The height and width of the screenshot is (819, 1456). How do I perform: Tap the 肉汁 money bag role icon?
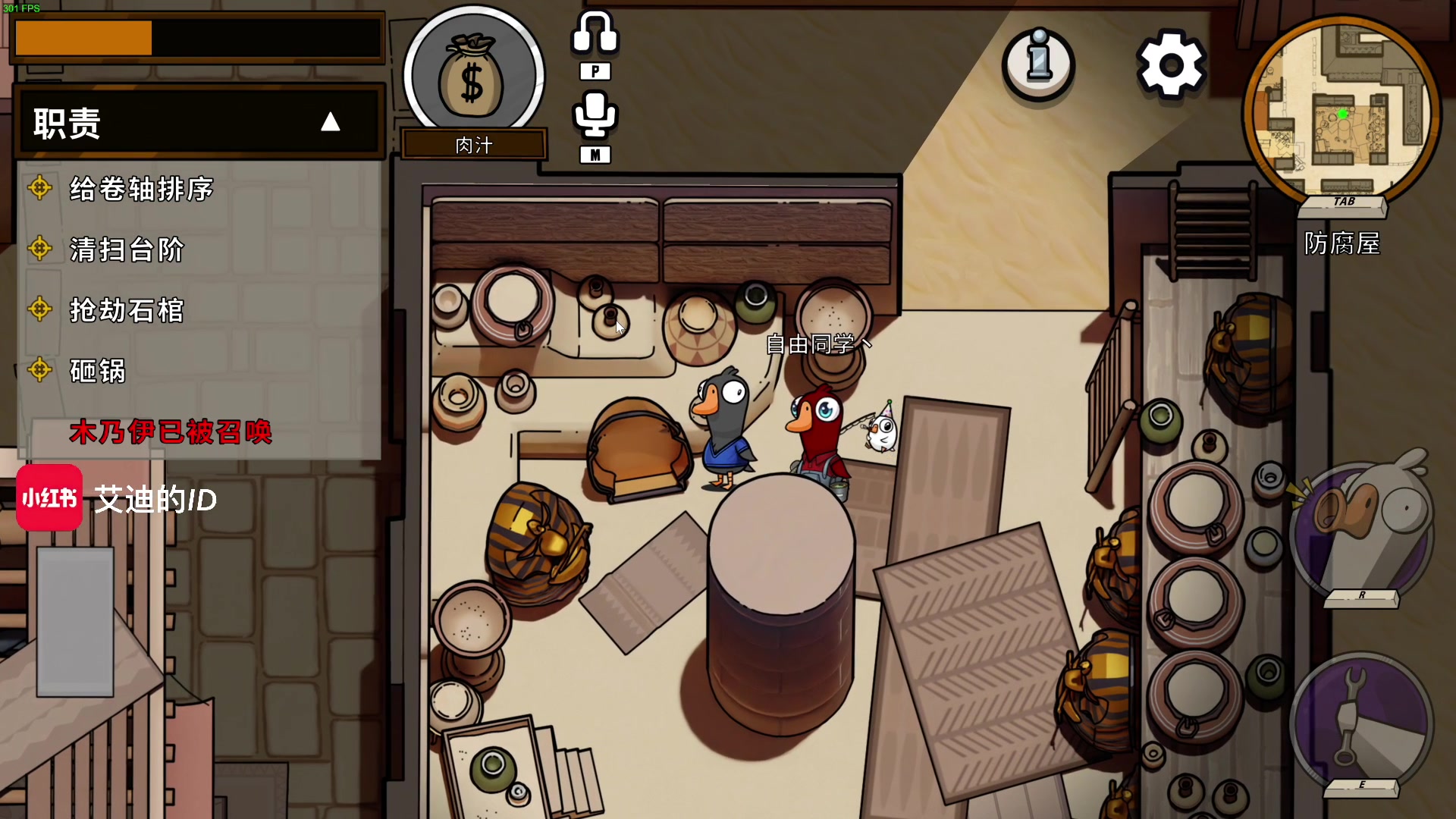tap(473, 76)
